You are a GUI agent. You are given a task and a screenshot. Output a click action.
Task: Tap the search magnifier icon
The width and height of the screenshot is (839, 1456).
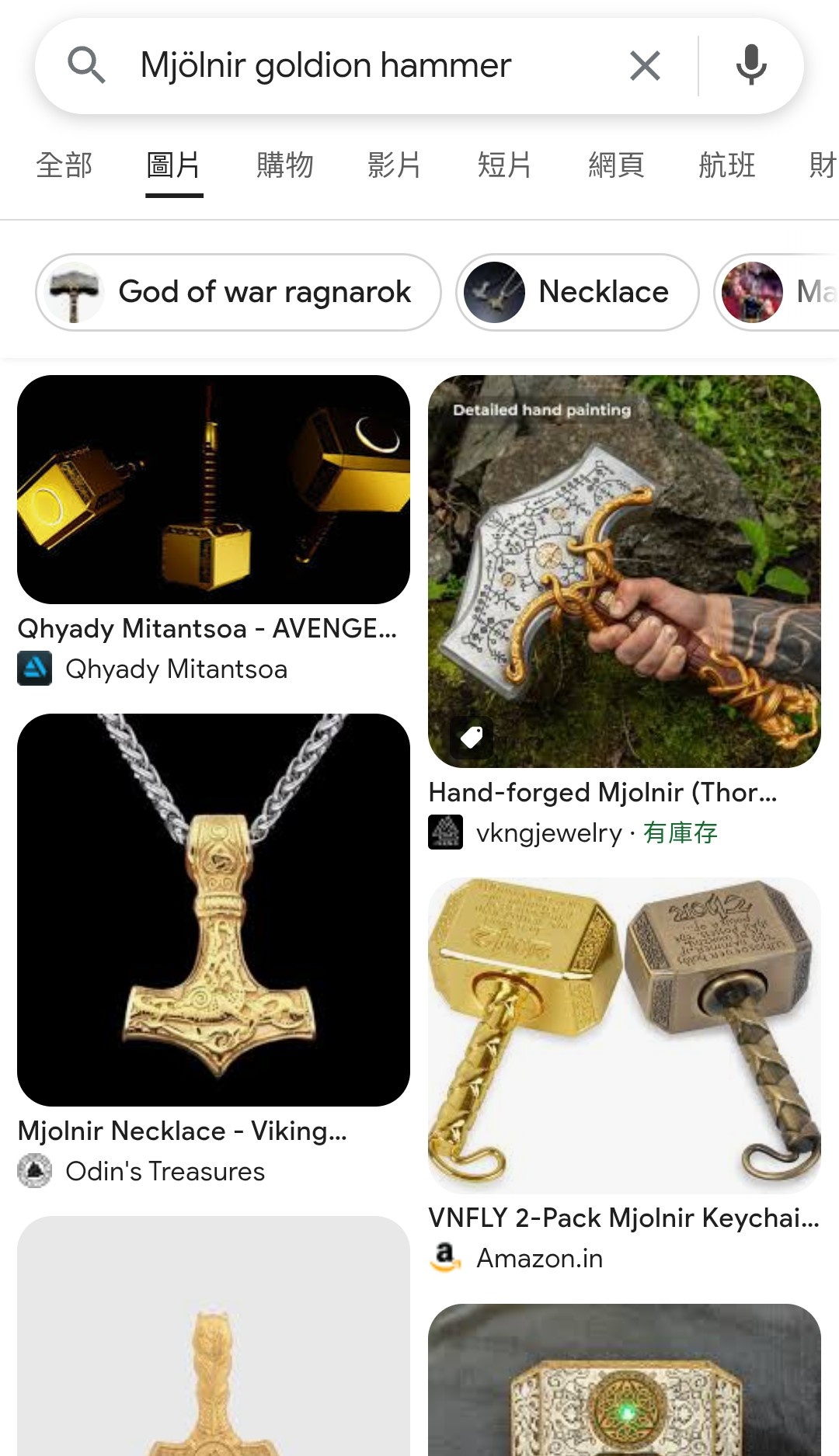click(86, 65)
